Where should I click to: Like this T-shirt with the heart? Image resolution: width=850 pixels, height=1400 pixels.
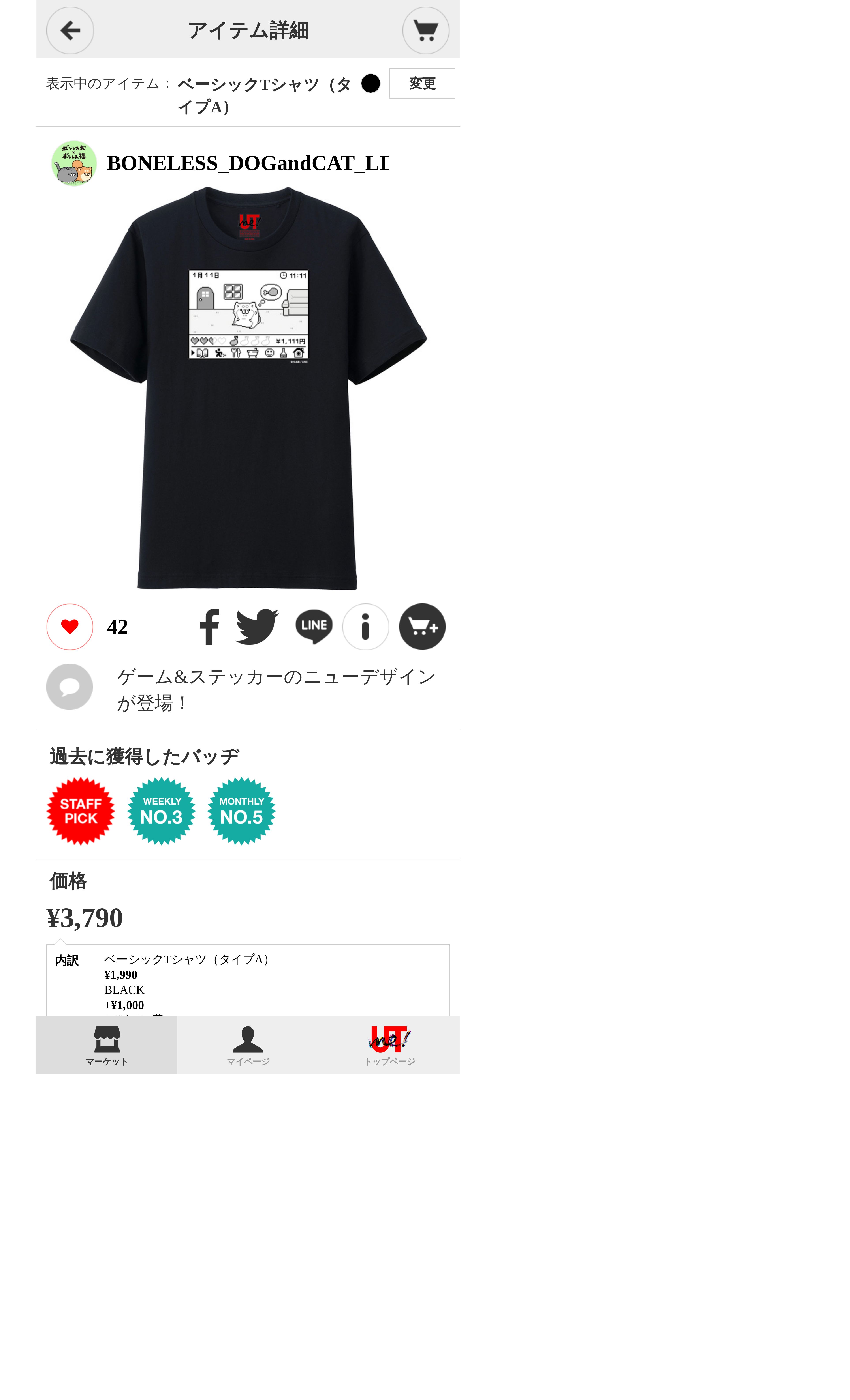(x=70, y=627)
